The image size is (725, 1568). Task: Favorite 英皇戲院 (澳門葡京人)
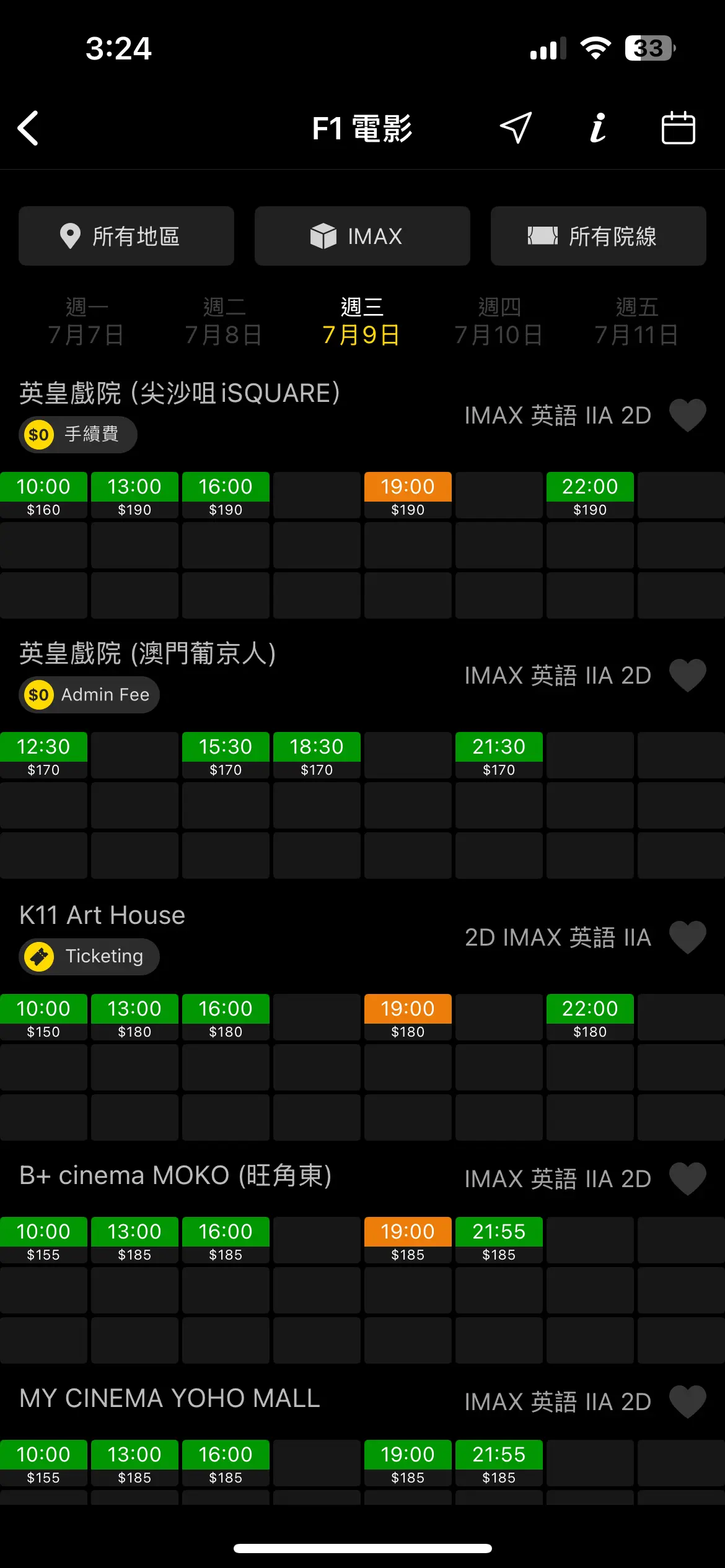688,675
